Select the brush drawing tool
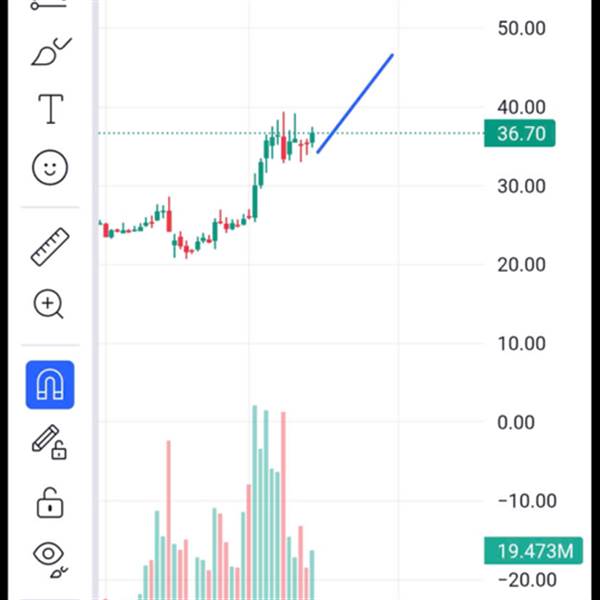Viewport: 600px width, 600px height. click(51, 52)
